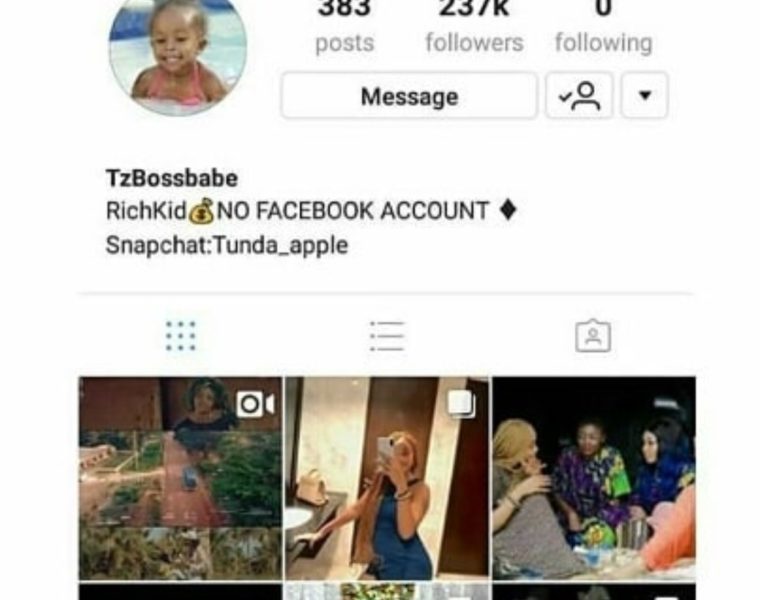
Task: Switch to the list view tab
Action: click(x=387, y=336)
